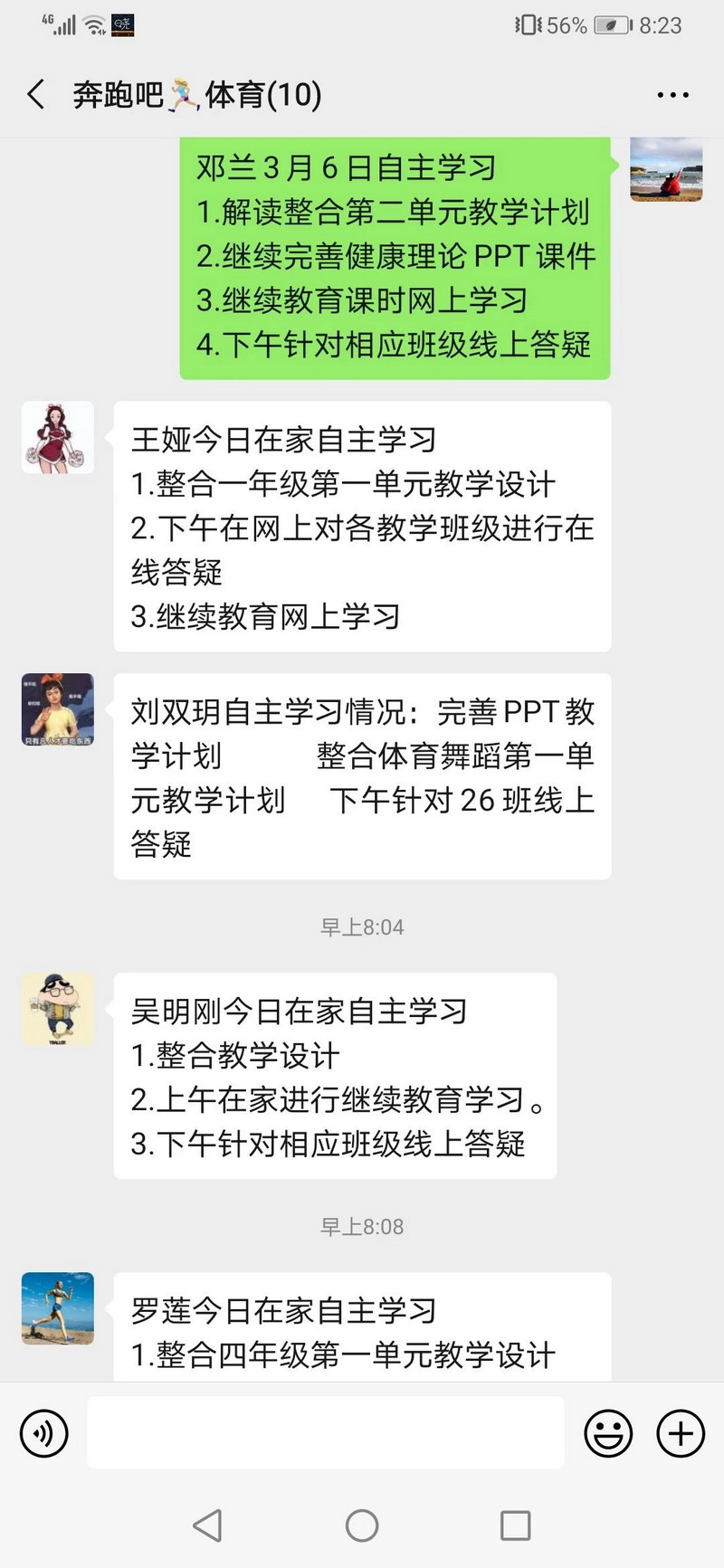The width and height of the screenshot is (724, 1568).
Task: Open the group chat info menu
Action: pyautogui.click(x=672, y=94)
